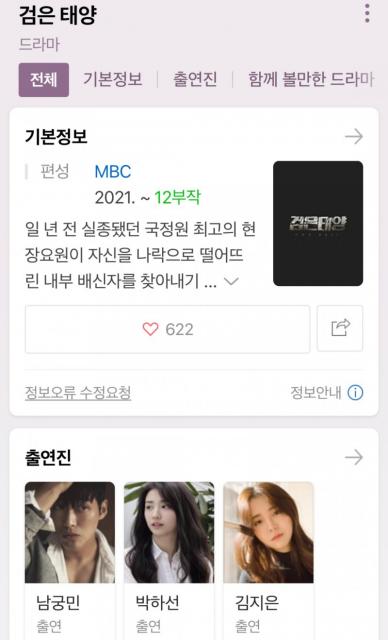Open the 함께 볼만한 드라마 tab
The image size is (388, 640).
click(311, 79)
